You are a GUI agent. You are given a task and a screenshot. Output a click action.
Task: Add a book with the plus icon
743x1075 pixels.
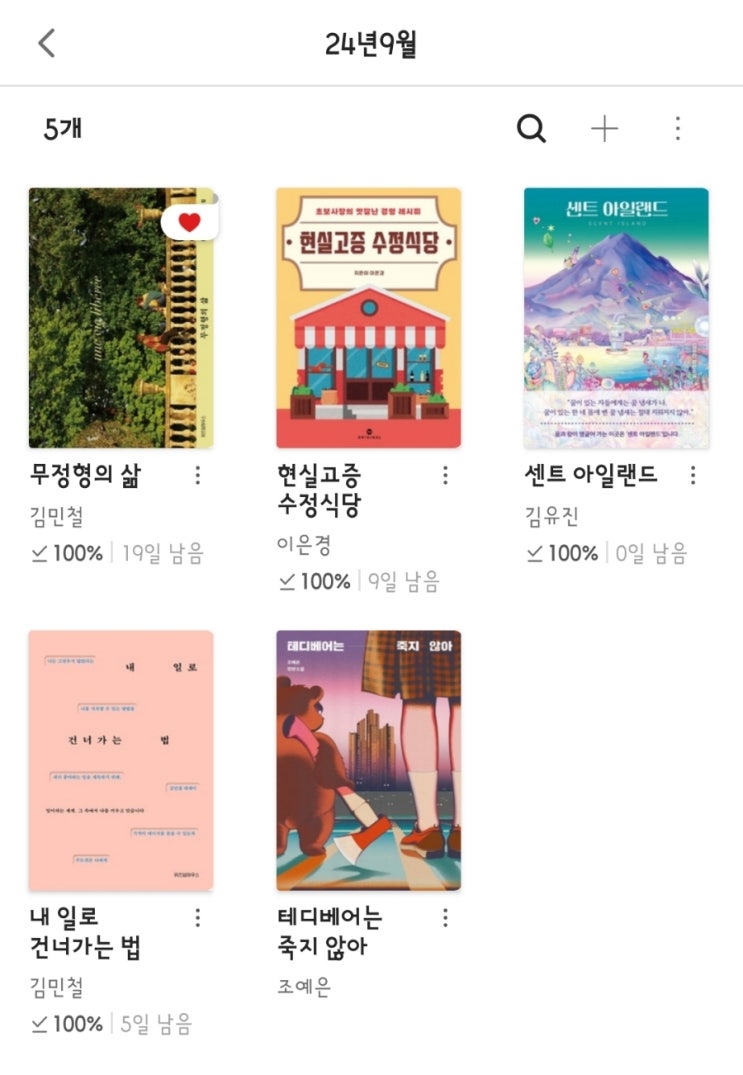click(x=605, y=128)
